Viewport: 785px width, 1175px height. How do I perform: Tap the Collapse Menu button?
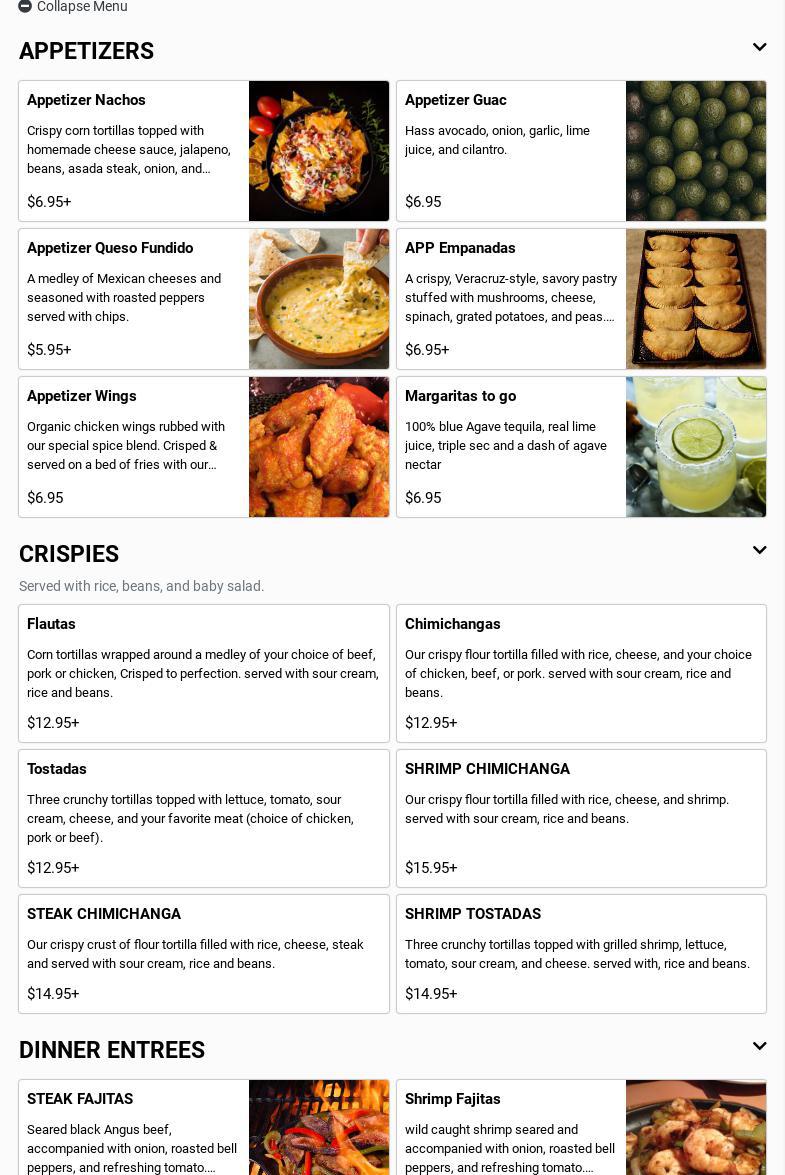[x=72, y=7]
